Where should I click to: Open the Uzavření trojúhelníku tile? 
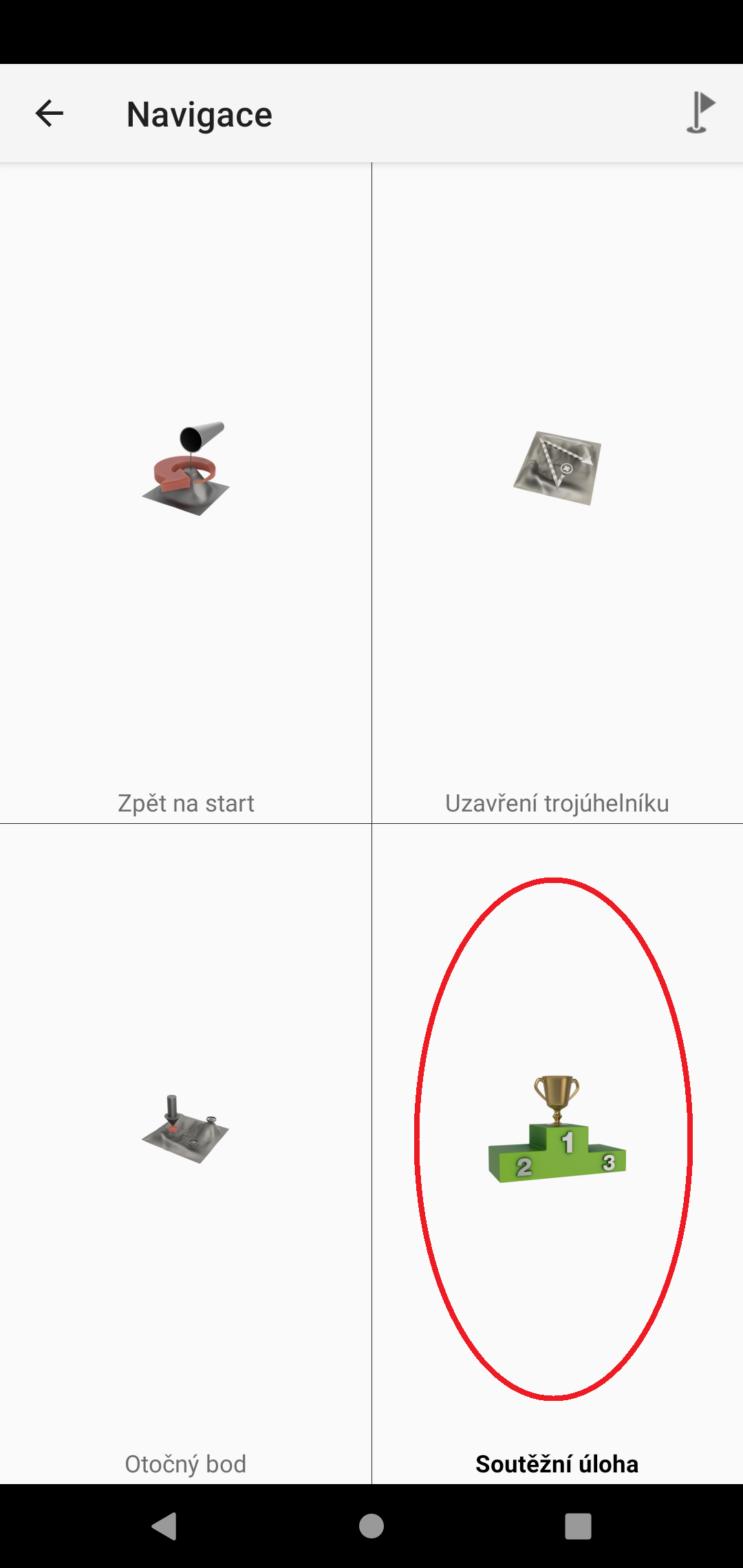[557, 493]
